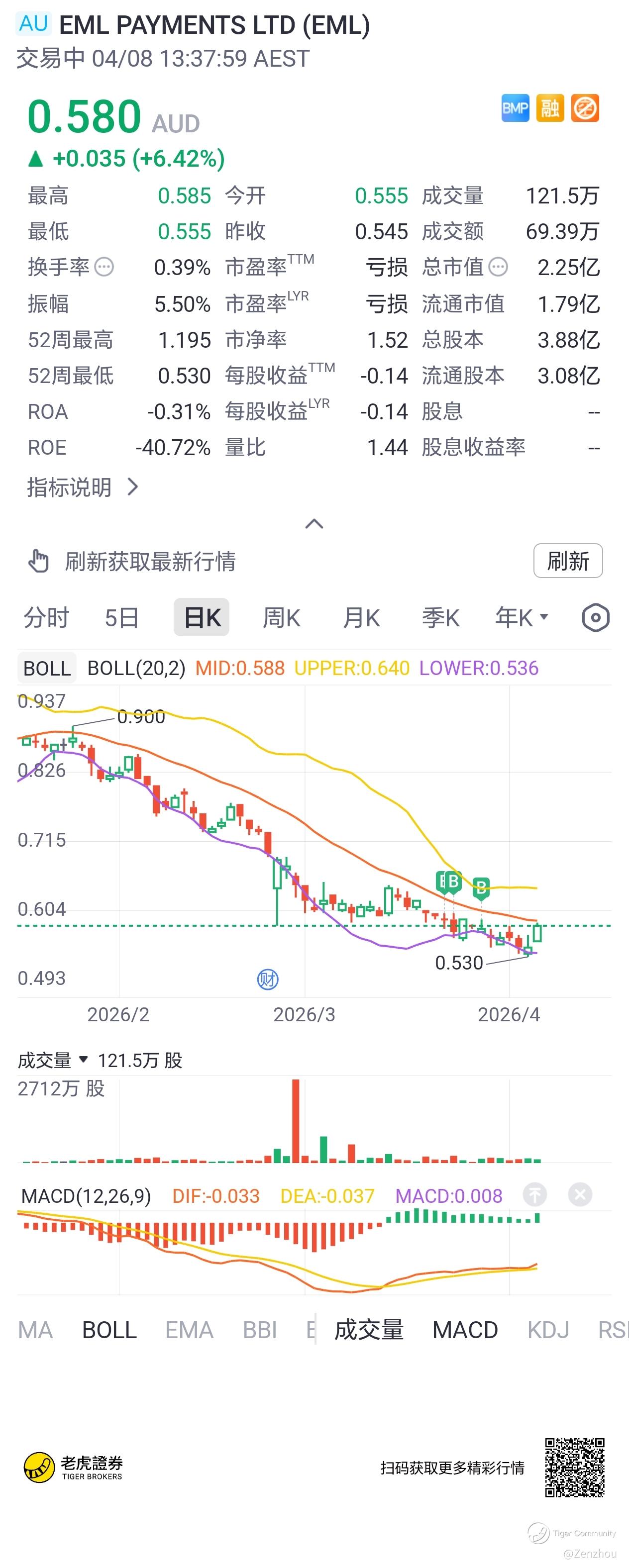Move the MACD panel up
The height and width of the screenshot is (1568, 629).
(x=534, y=1194)
